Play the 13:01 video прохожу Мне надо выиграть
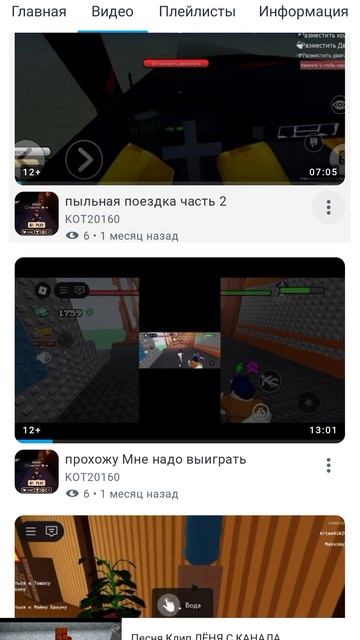Image resolution: width=360 pixels, height=640 pixels. tap(180, 350)
